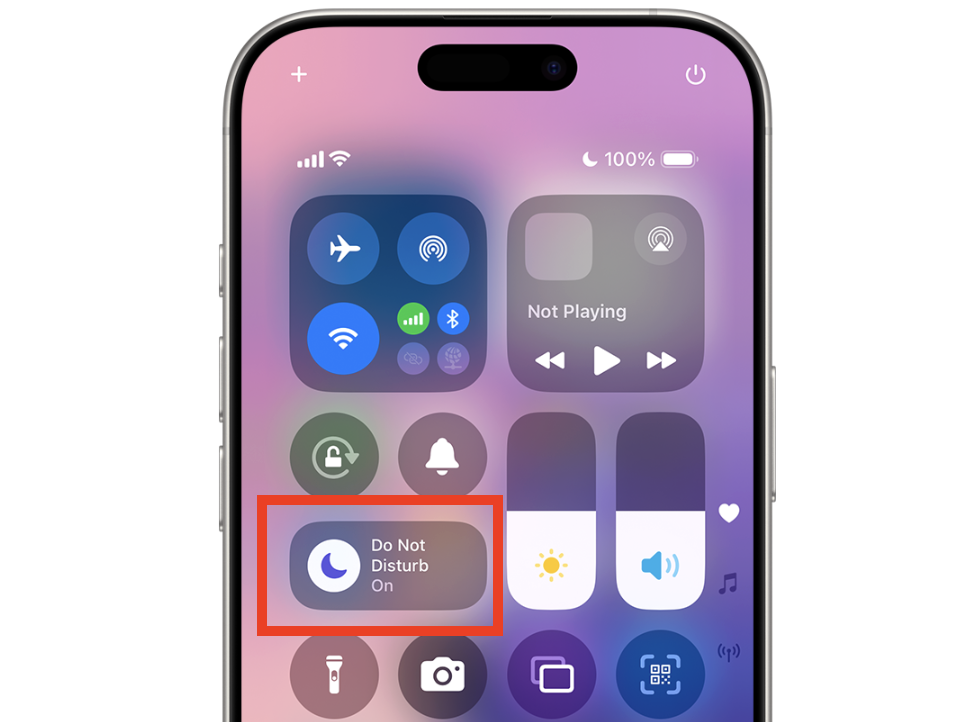
Task: Turn off Do Not Disturb
Action: tap(334, 566)
